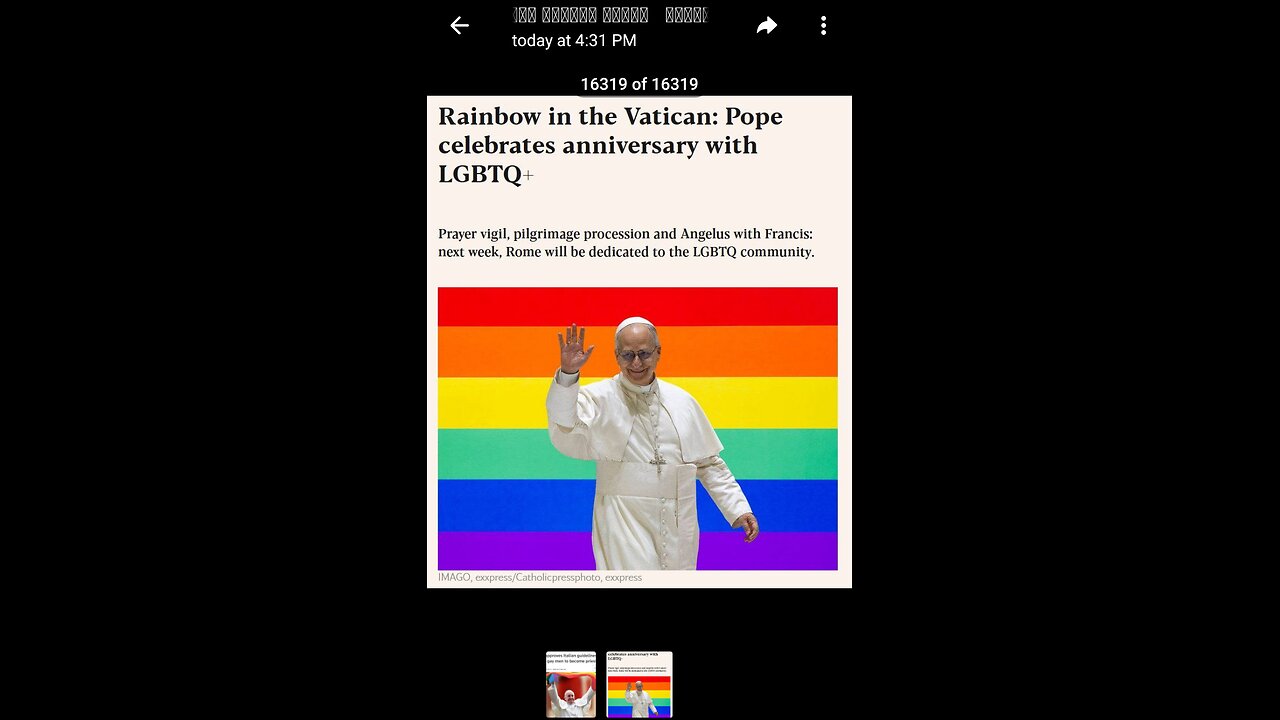Viewport: 1280px width, 720px height.
Task: Tap the displayed article image
Action: click(x=639, y=342)
